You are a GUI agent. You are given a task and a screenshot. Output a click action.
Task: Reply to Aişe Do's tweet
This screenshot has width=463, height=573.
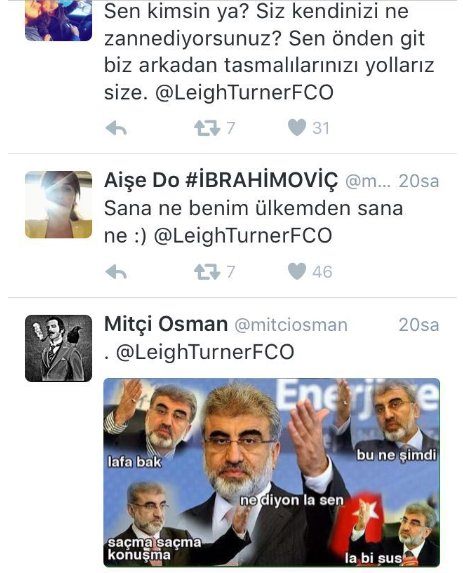point(116,272)
